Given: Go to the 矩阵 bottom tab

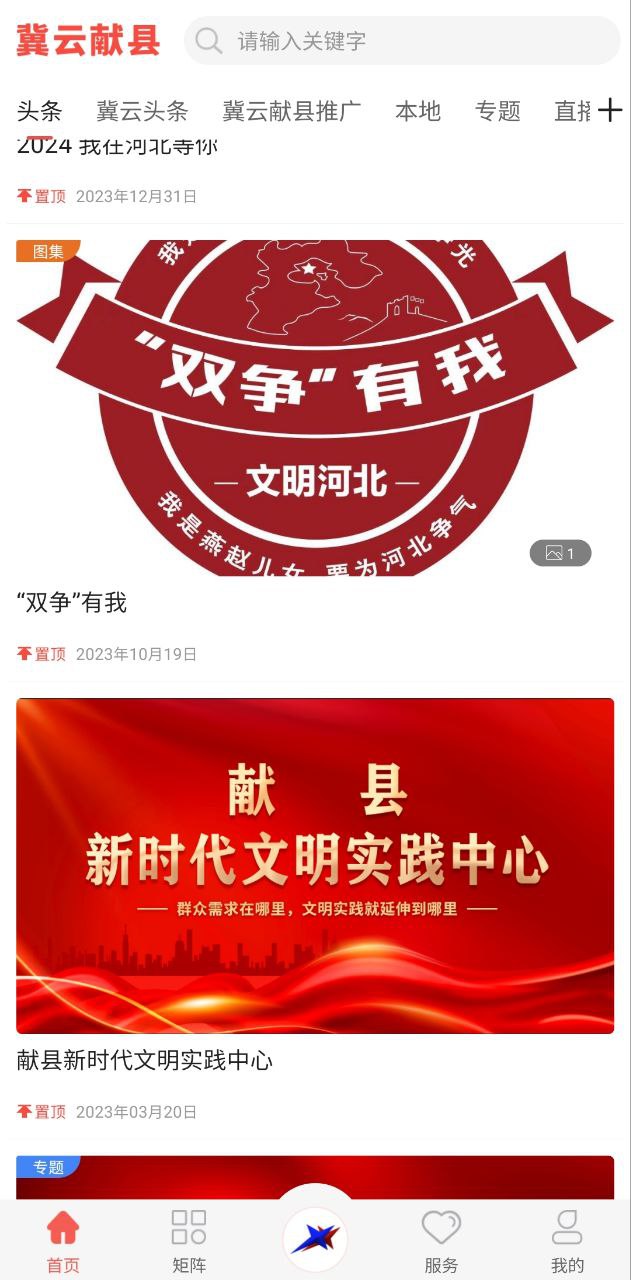Looking at the screenshot, I should (189, 1241).
